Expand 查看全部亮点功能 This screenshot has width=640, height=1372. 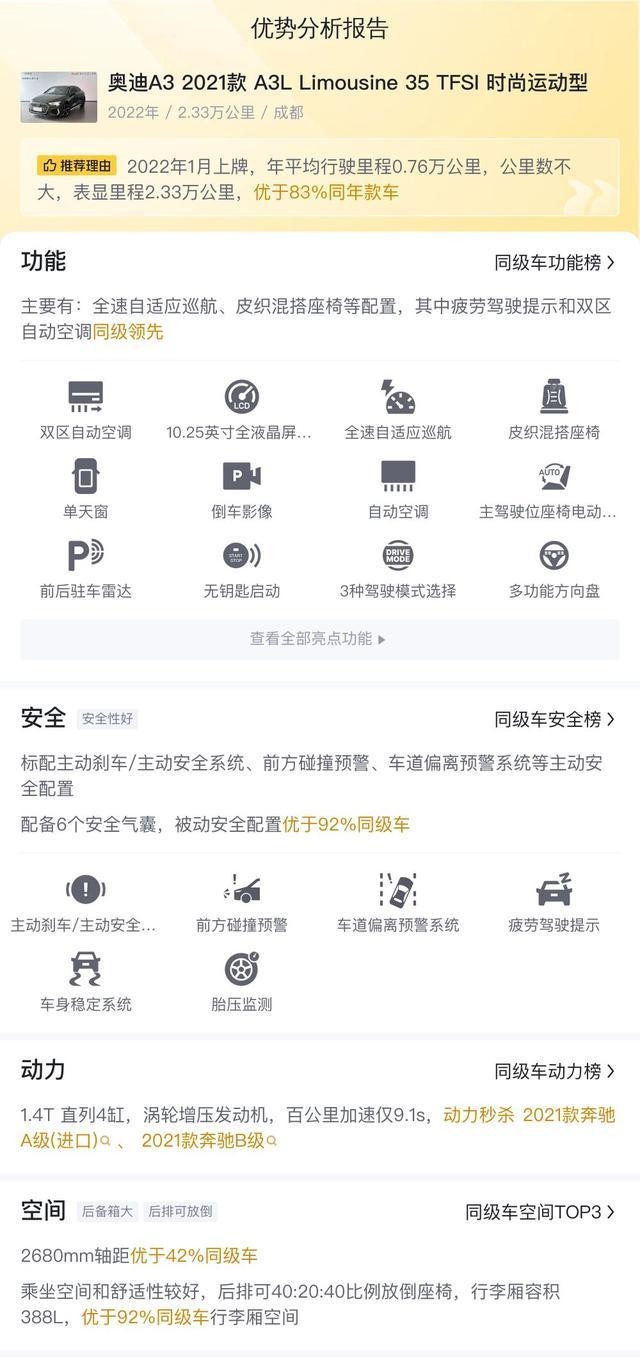(x=319, y=639)
